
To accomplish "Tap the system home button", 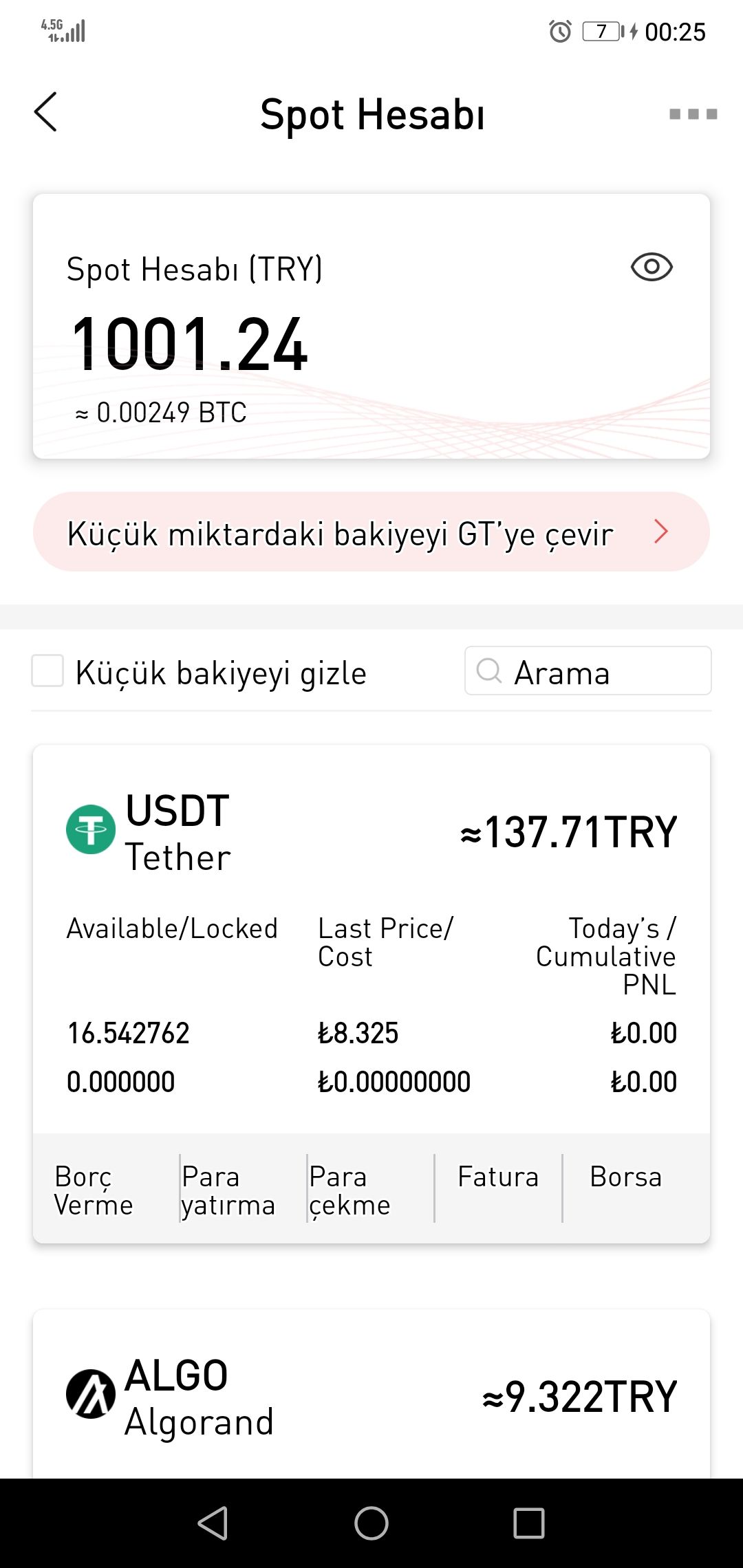I will (371, 1523).
